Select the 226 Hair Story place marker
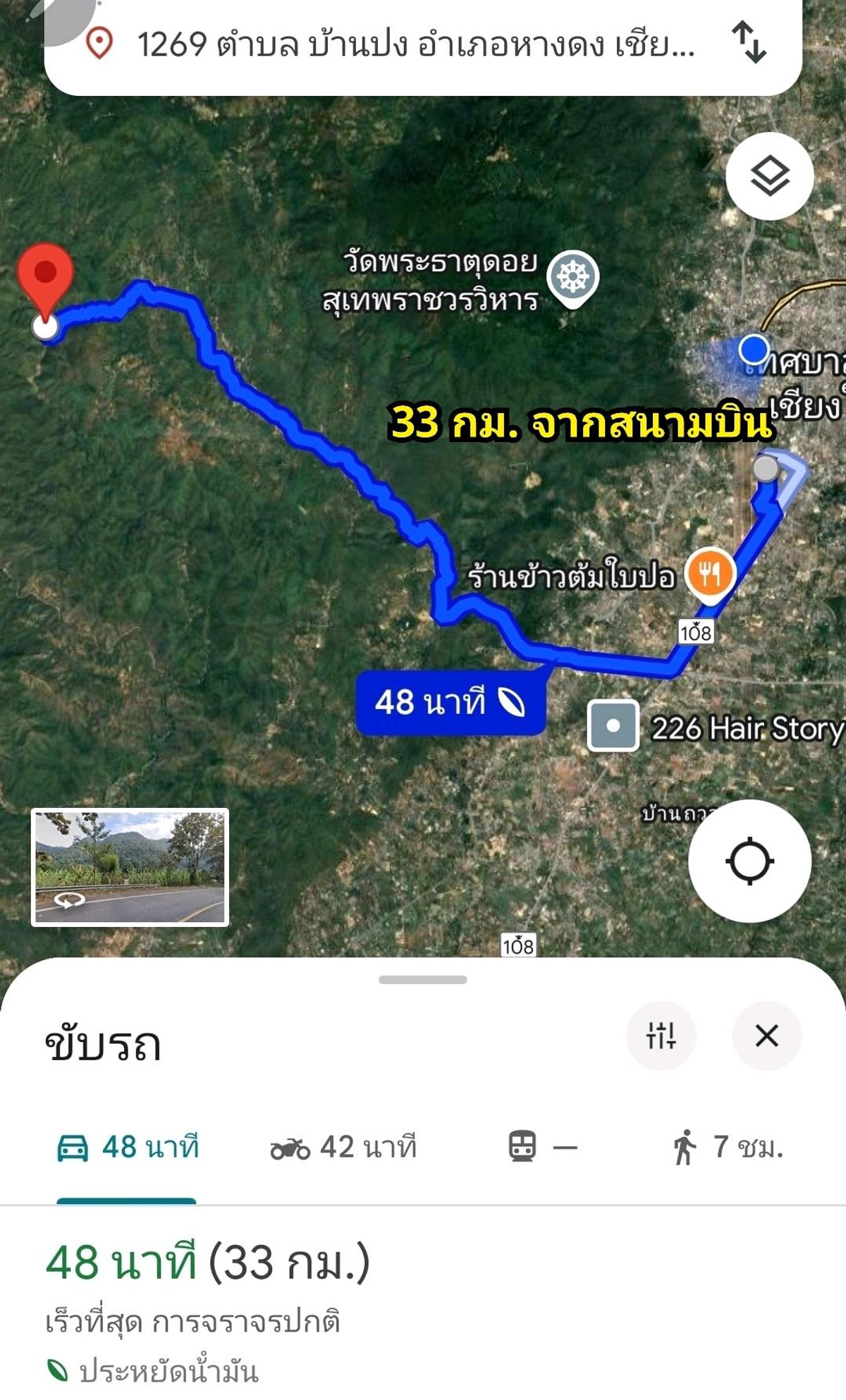846x1400 pixels. pos(613,725)
